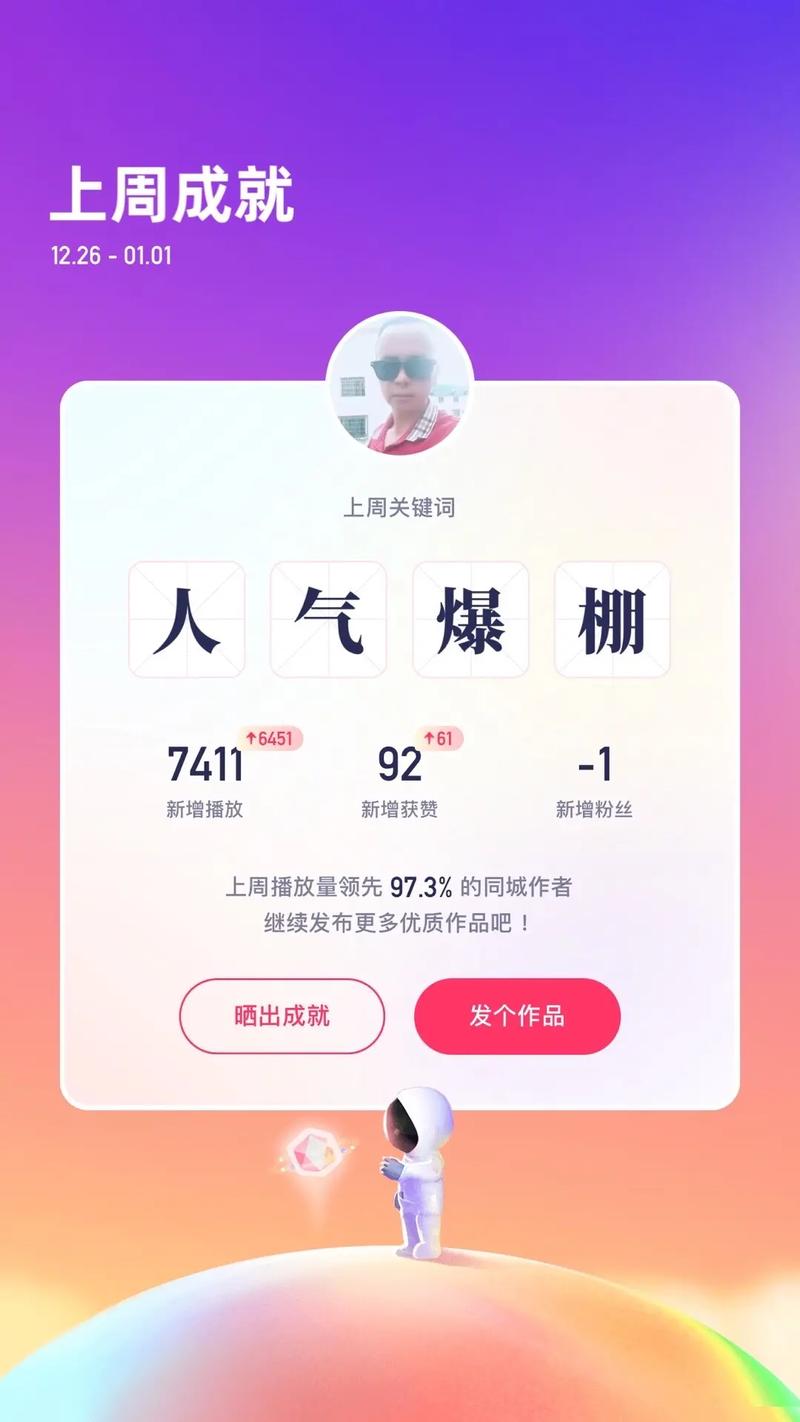Select the 气 keyword flip tile
Image resolution: width=800 pixels, height=1422 pixels.
tap(329, 621)
